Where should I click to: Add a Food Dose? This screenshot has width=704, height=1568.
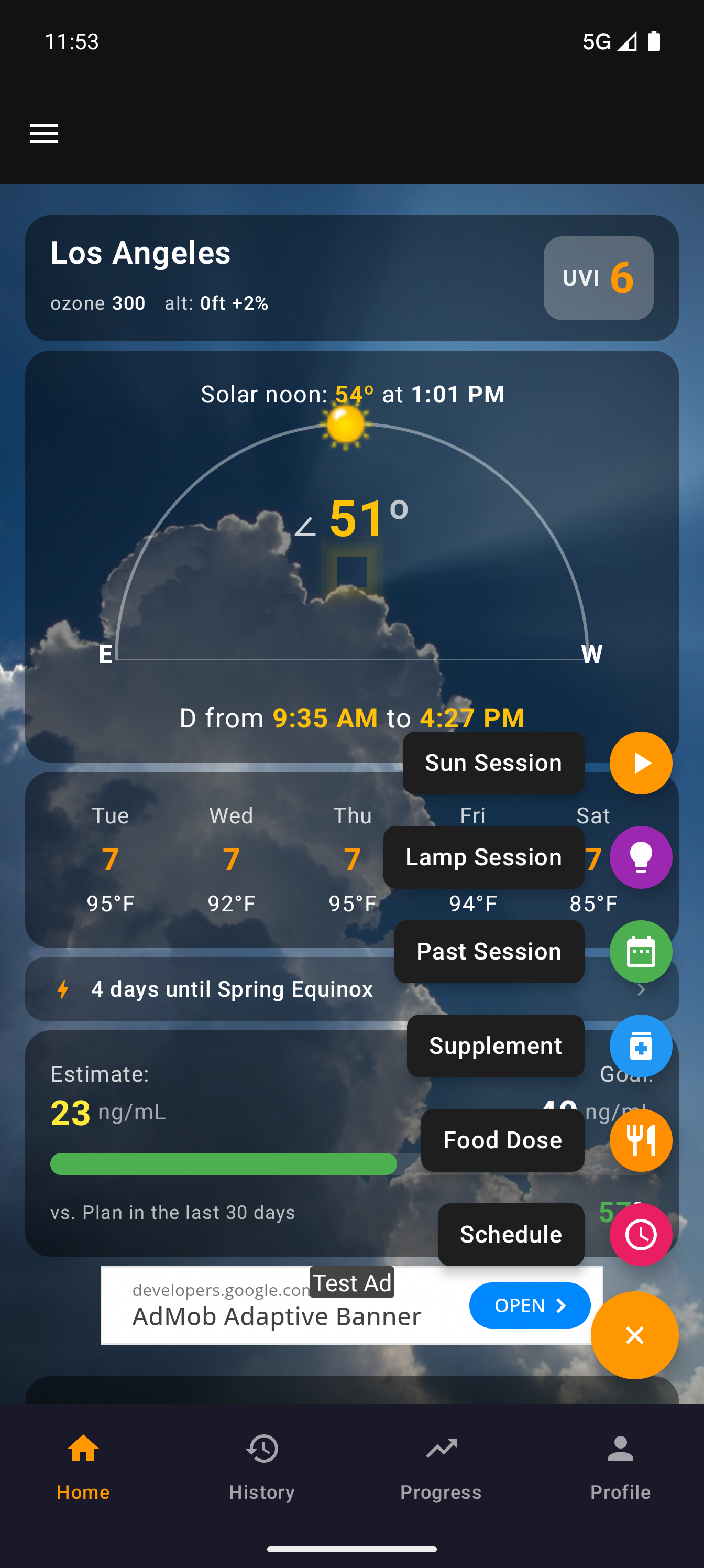coord(640,1140)
